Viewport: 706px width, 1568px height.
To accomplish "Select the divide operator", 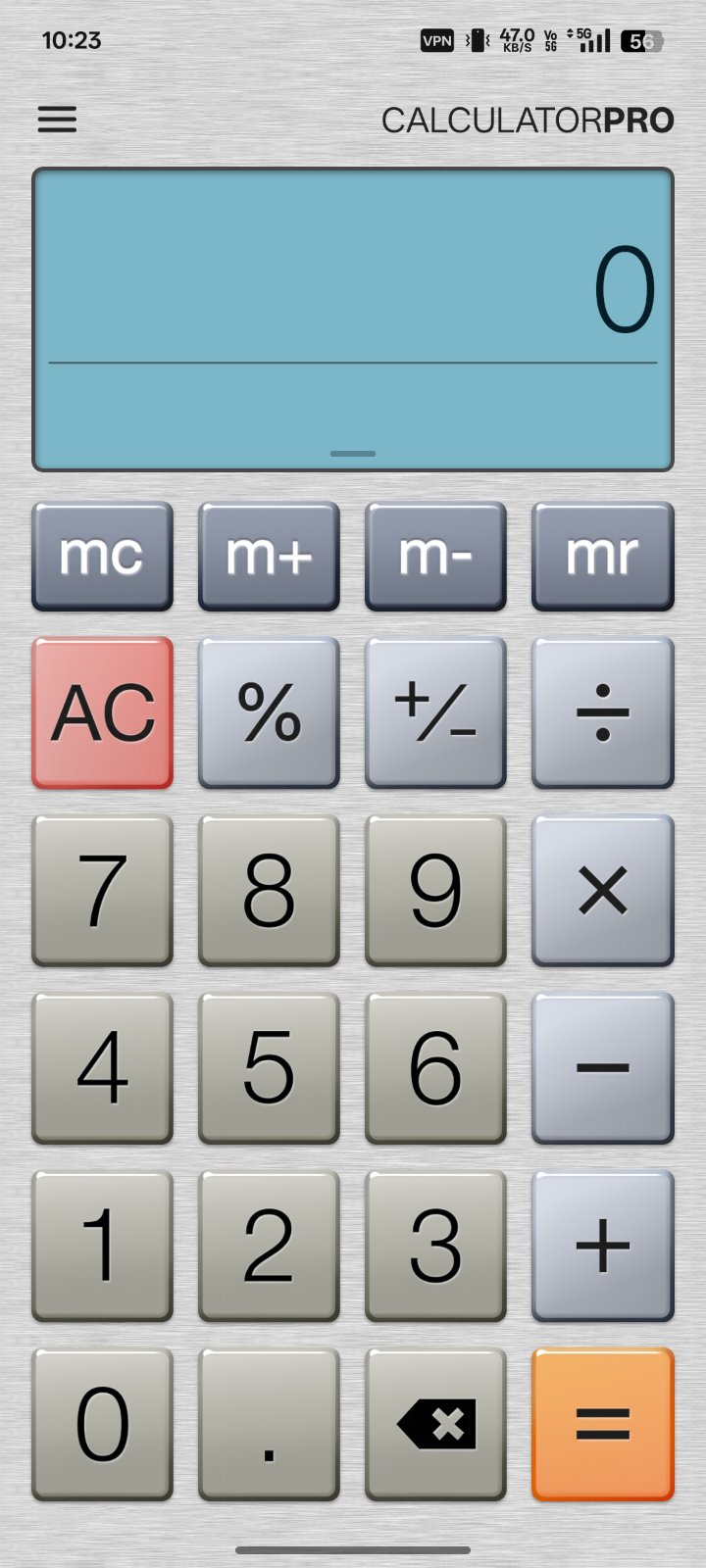I will coord(602,712).
